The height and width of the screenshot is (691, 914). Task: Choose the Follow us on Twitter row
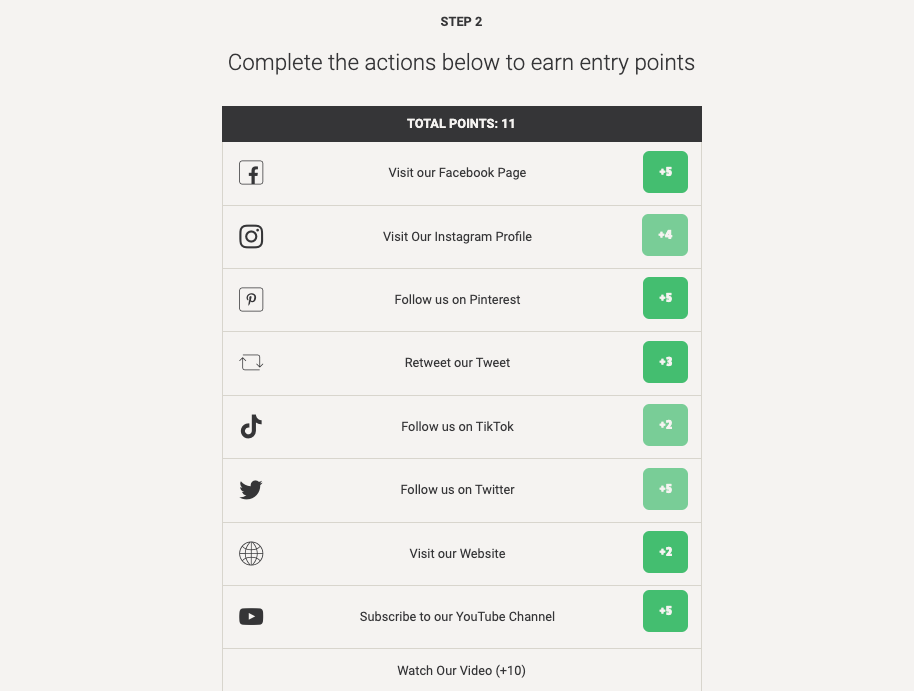point(457,490)
